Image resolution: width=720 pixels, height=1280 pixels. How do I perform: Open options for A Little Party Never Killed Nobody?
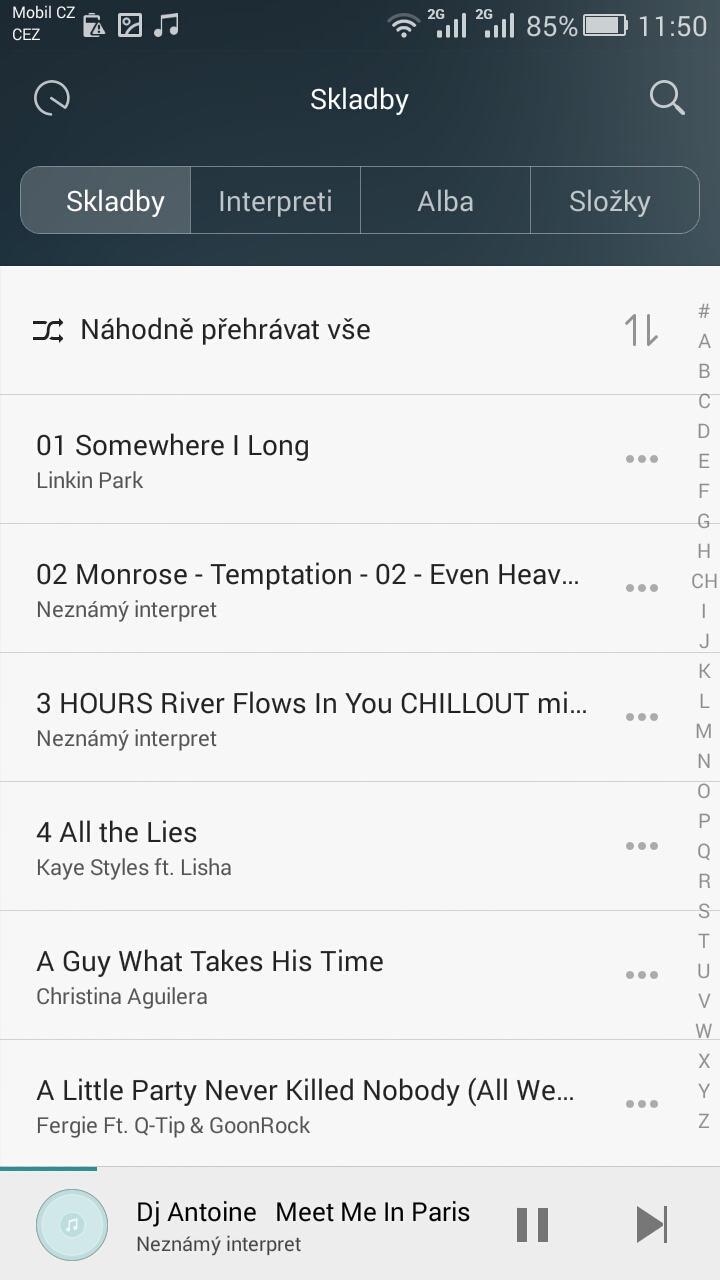pos(641,1104)
